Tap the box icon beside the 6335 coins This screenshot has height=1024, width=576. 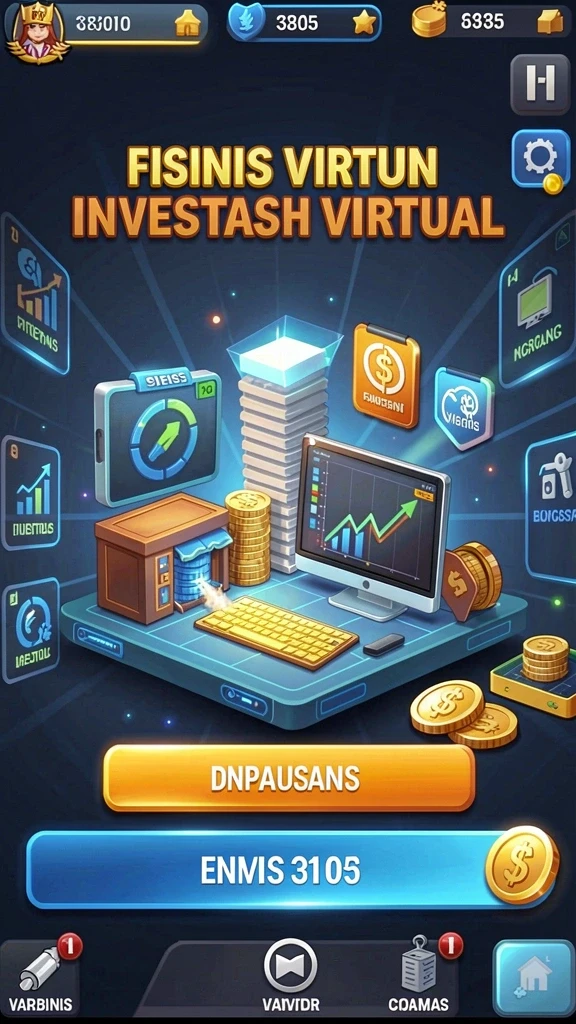pos(550,22)
